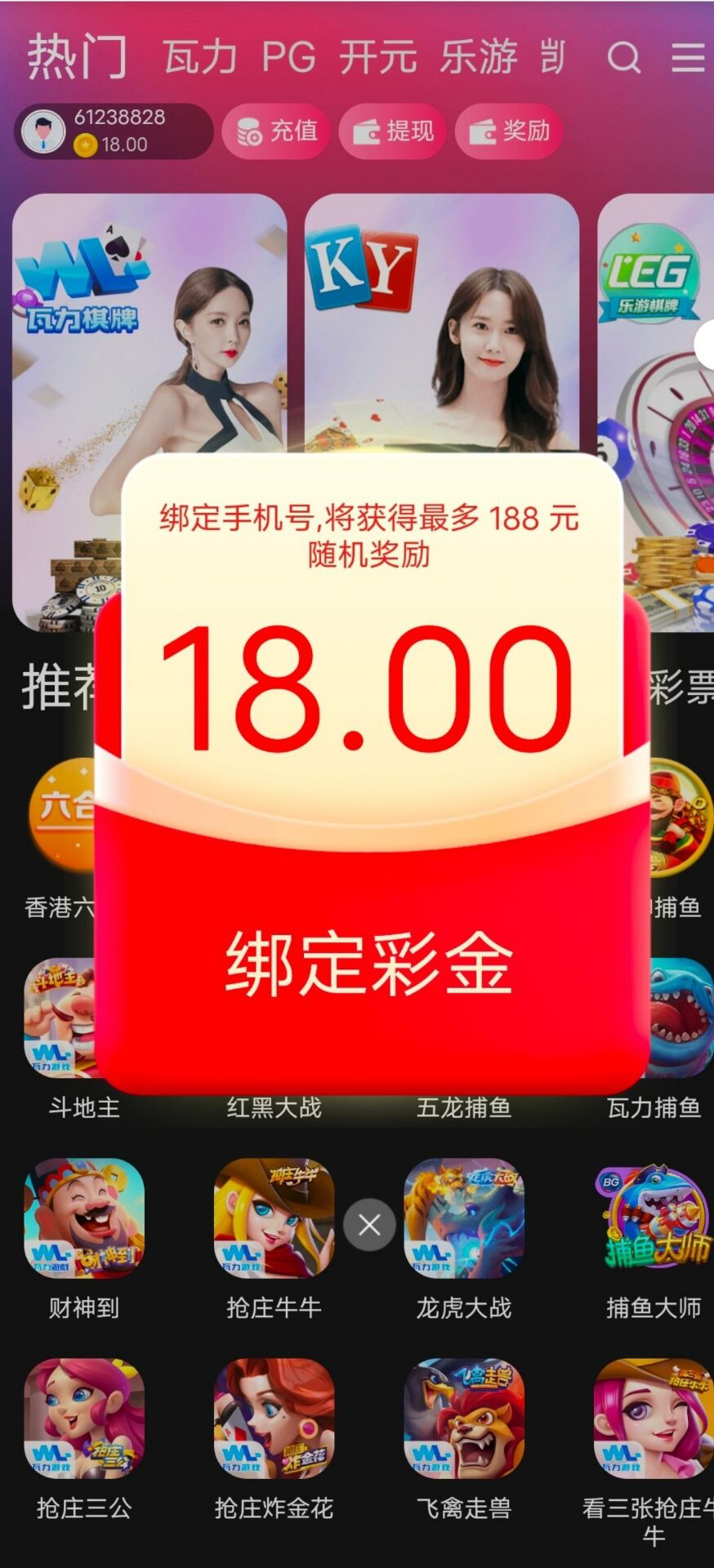Open the hamburger menu

click(688, 57)
